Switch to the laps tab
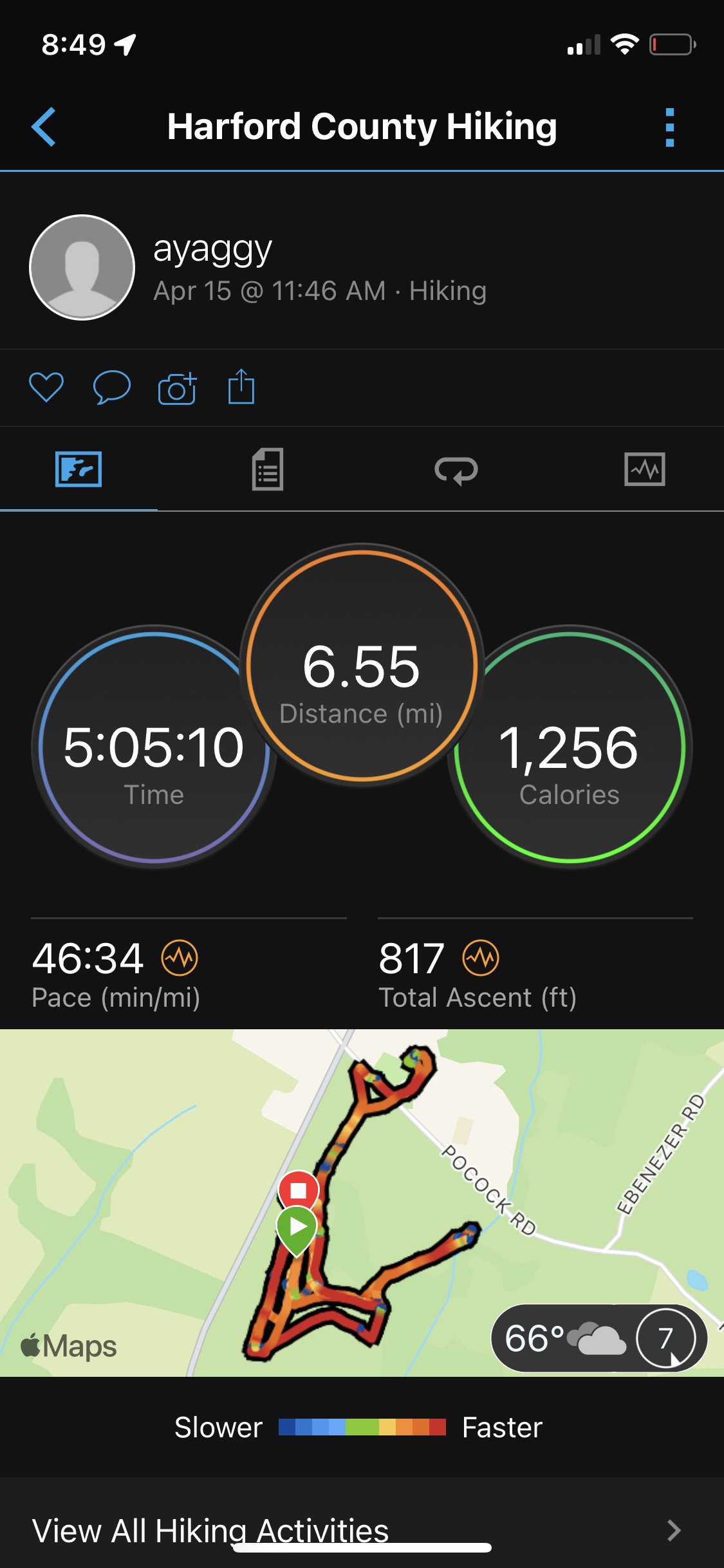Viewport: 724px width, 1568px height. (x=456, y=470)
